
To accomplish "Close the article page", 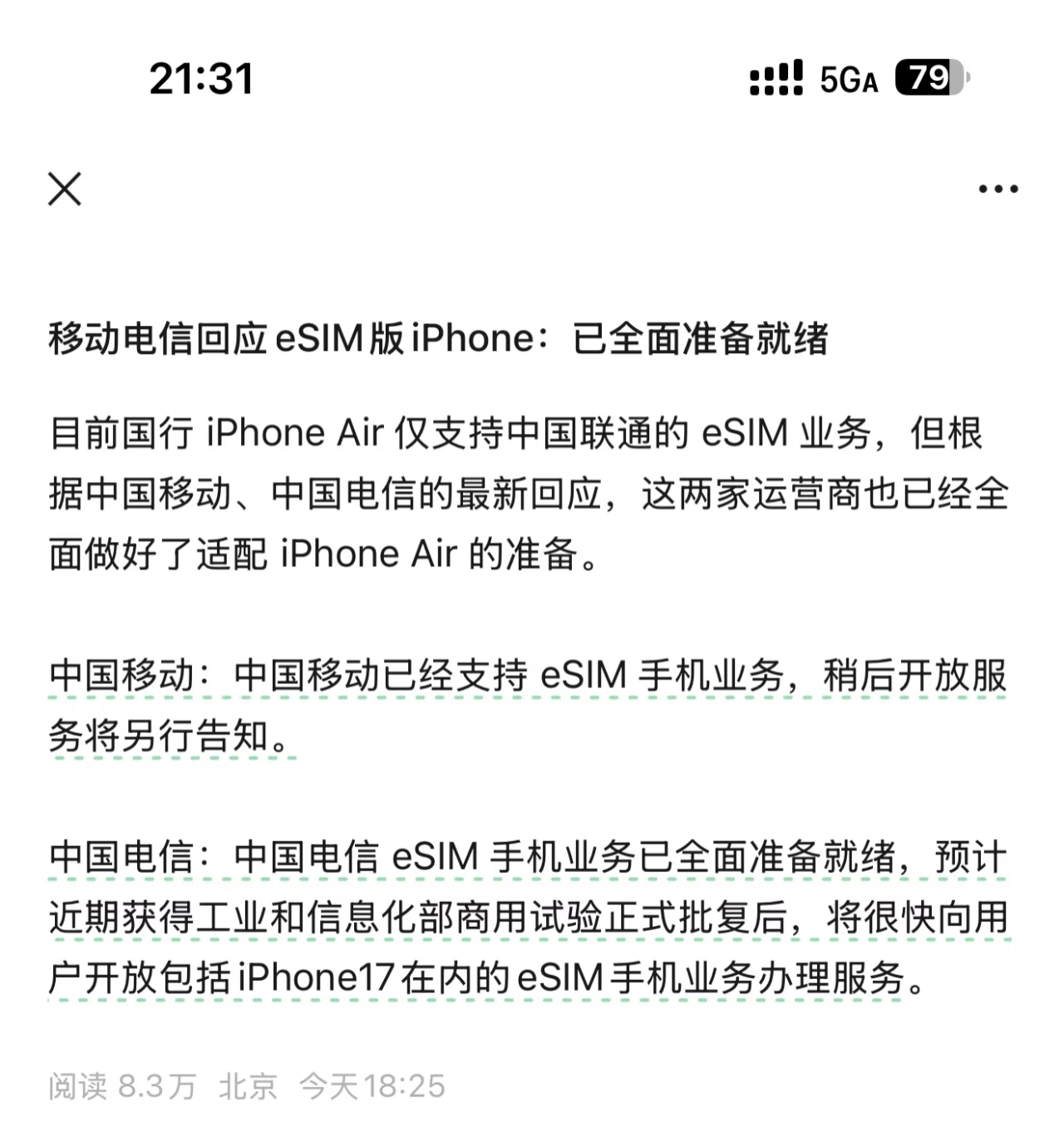I will point(65,189).
